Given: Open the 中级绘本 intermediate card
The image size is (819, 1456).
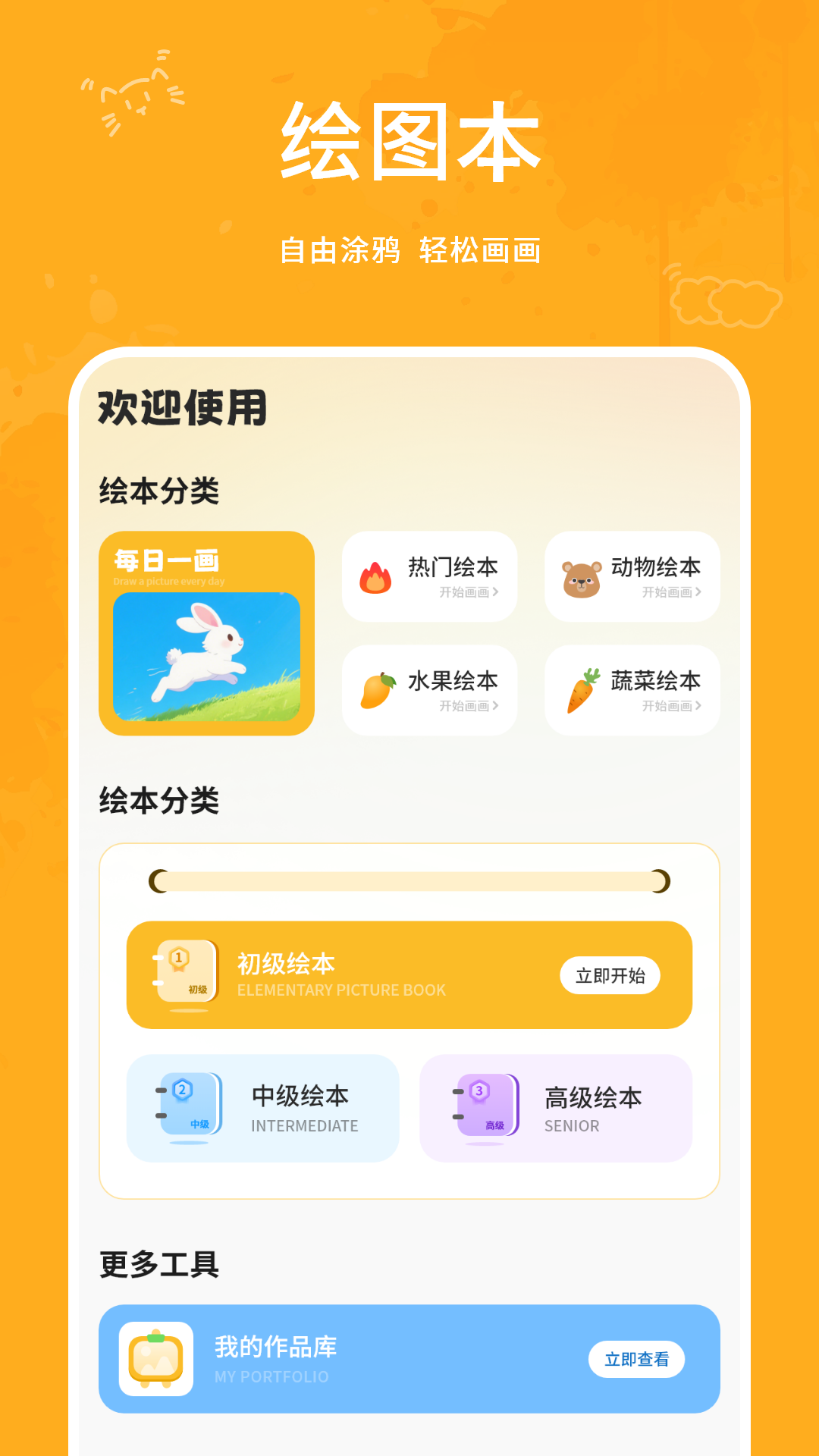Looking at the screenshot, I should (x=264, y=1109).
